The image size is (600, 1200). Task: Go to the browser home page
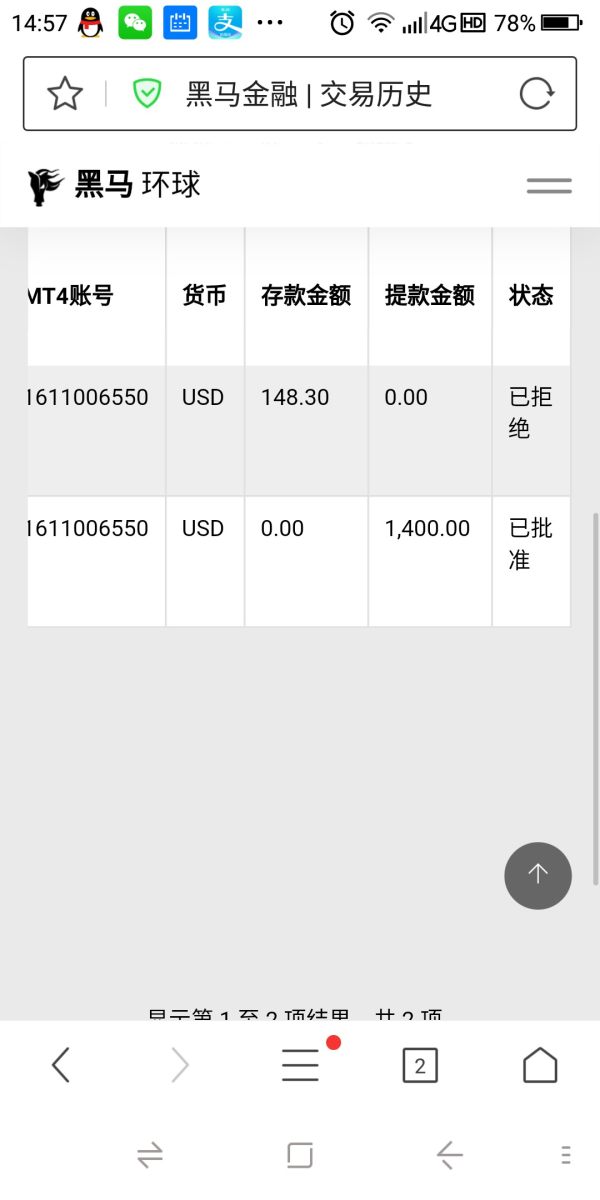click(x=540, y=1065)
